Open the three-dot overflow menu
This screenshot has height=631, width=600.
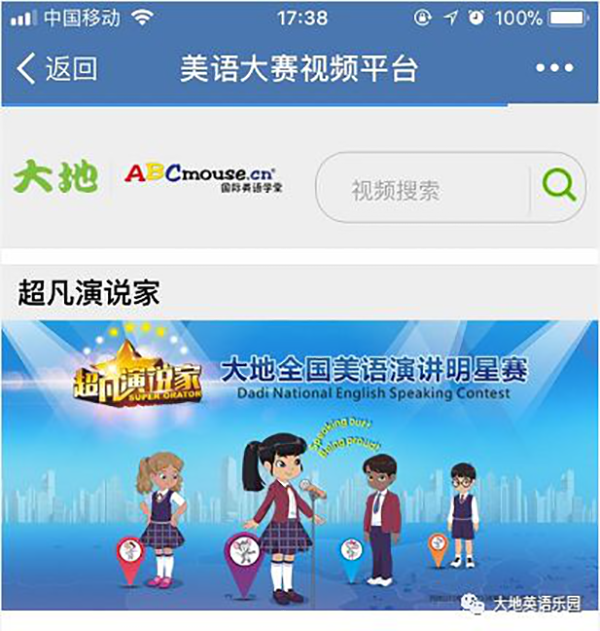pyautogui.click(x=554, y=69)
